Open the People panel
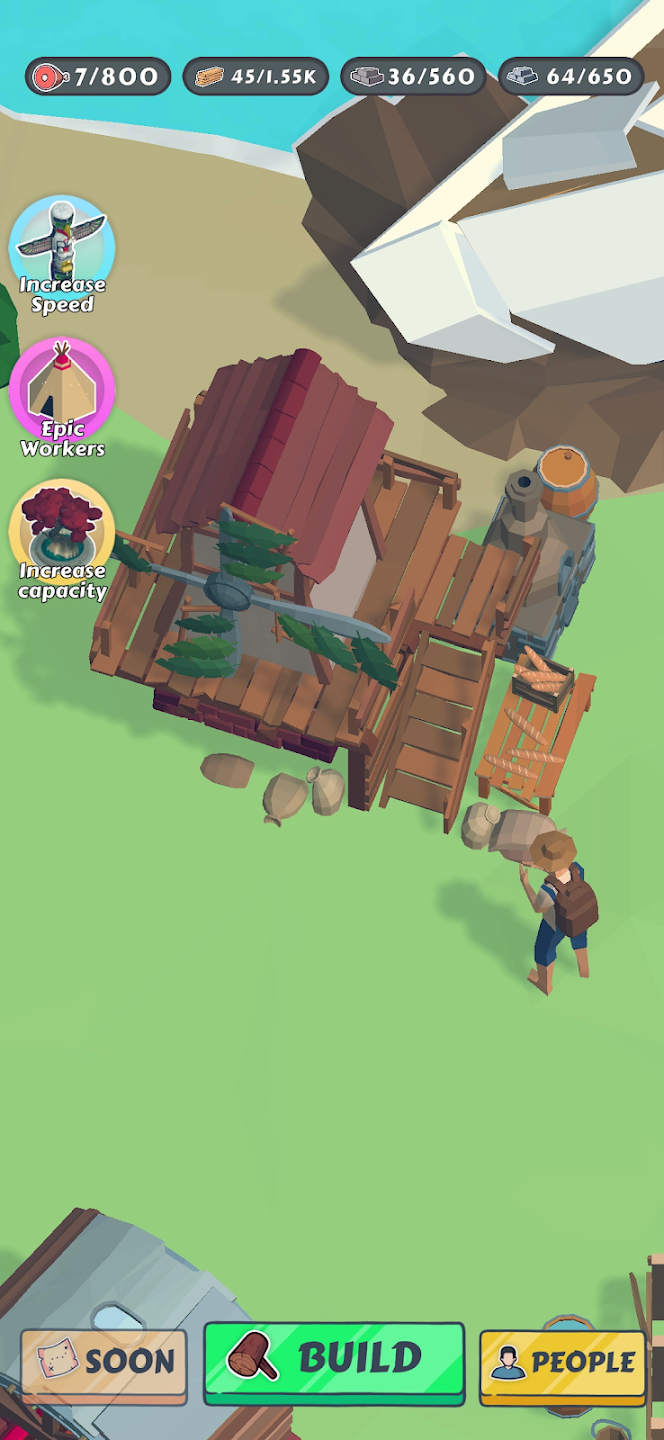664x1440 pixels. [562, 1361]
